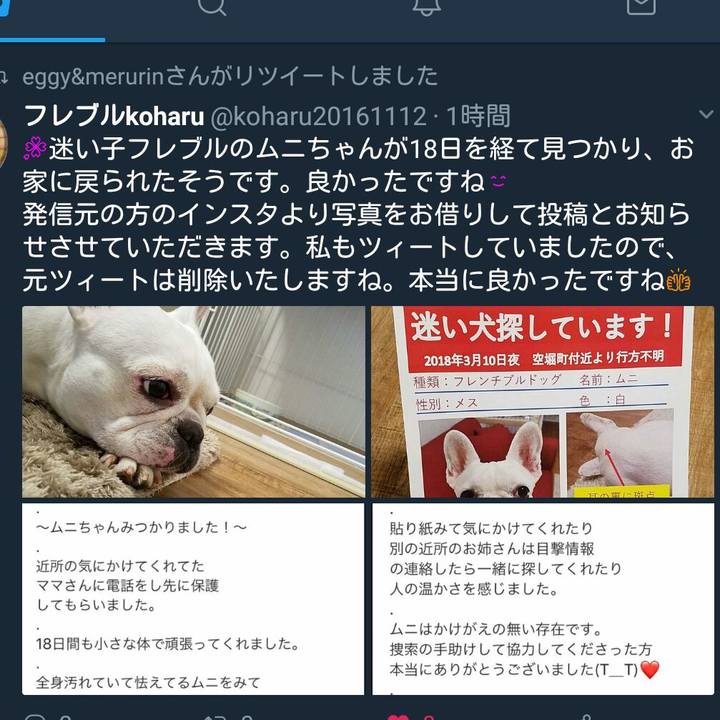Switch to the home timeline tab

[x=10, y=8]
